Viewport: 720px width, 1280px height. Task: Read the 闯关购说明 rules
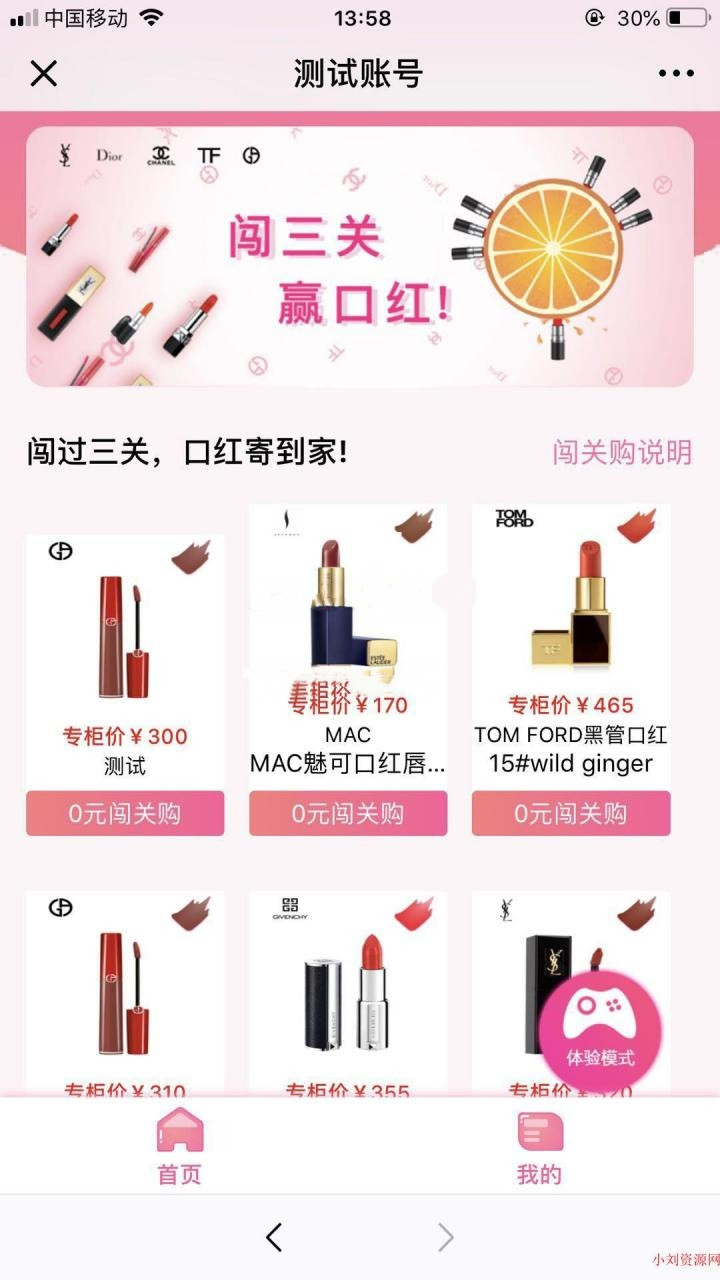622,452
